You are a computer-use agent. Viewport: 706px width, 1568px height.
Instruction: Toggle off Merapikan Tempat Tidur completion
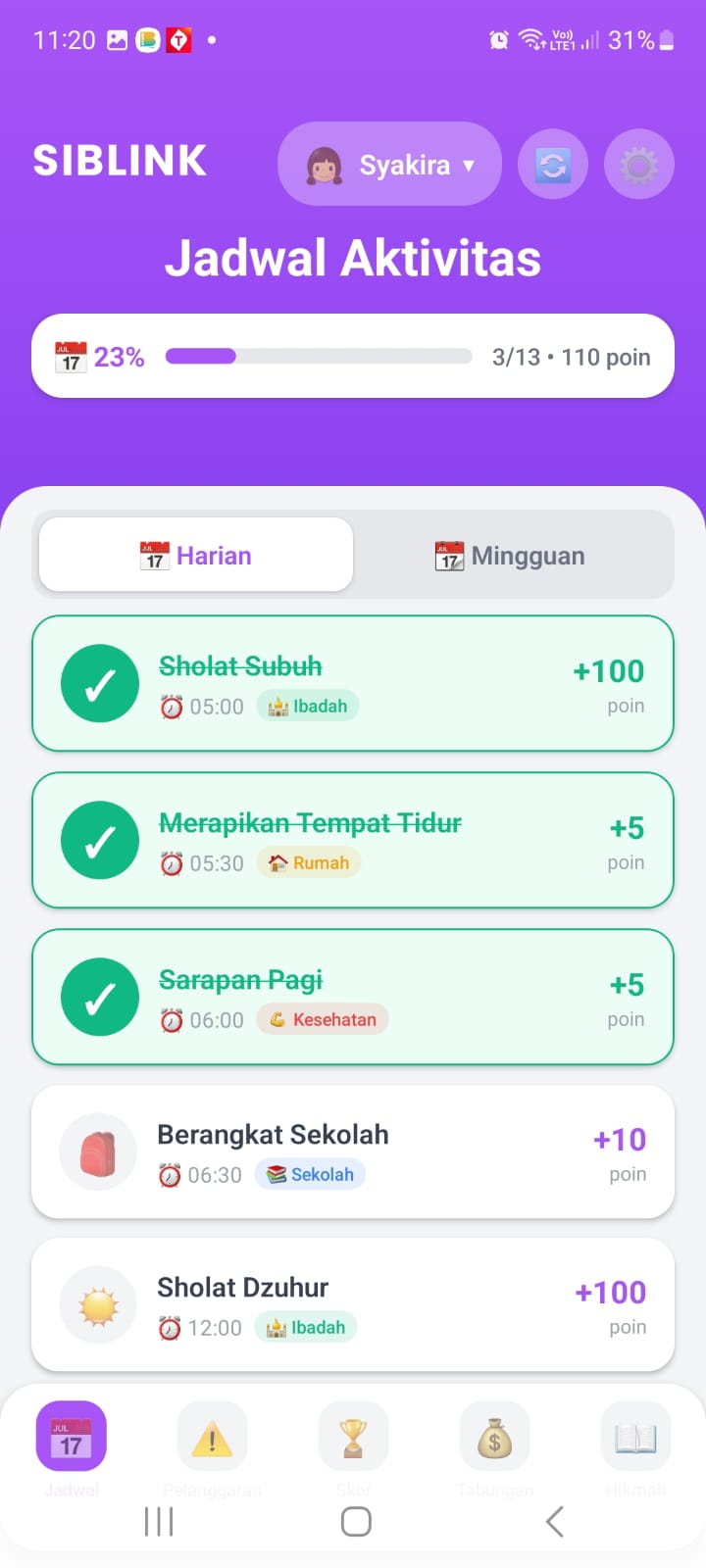(99, 840)
